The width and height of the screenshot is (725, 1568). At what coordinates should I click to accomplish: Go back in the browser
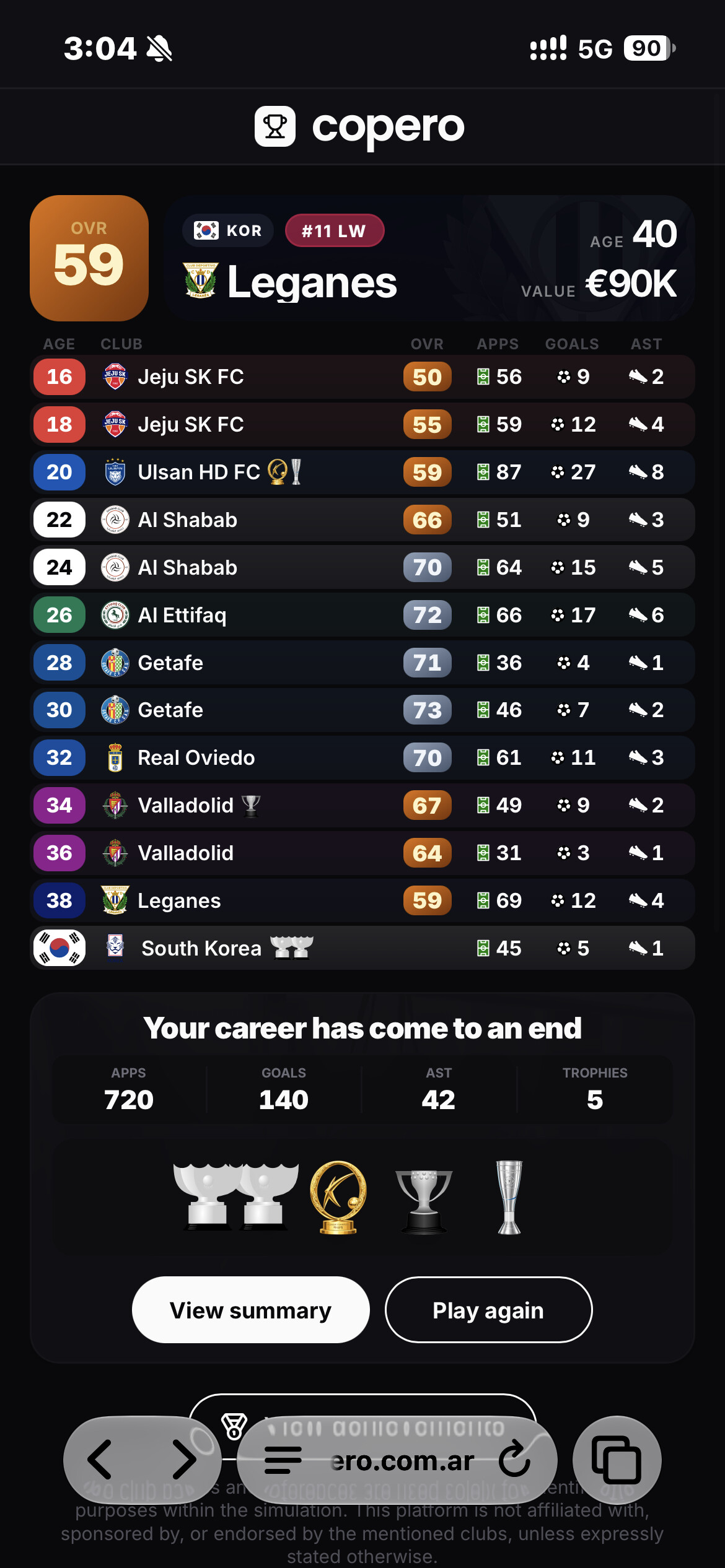[x=100, y=1460]
